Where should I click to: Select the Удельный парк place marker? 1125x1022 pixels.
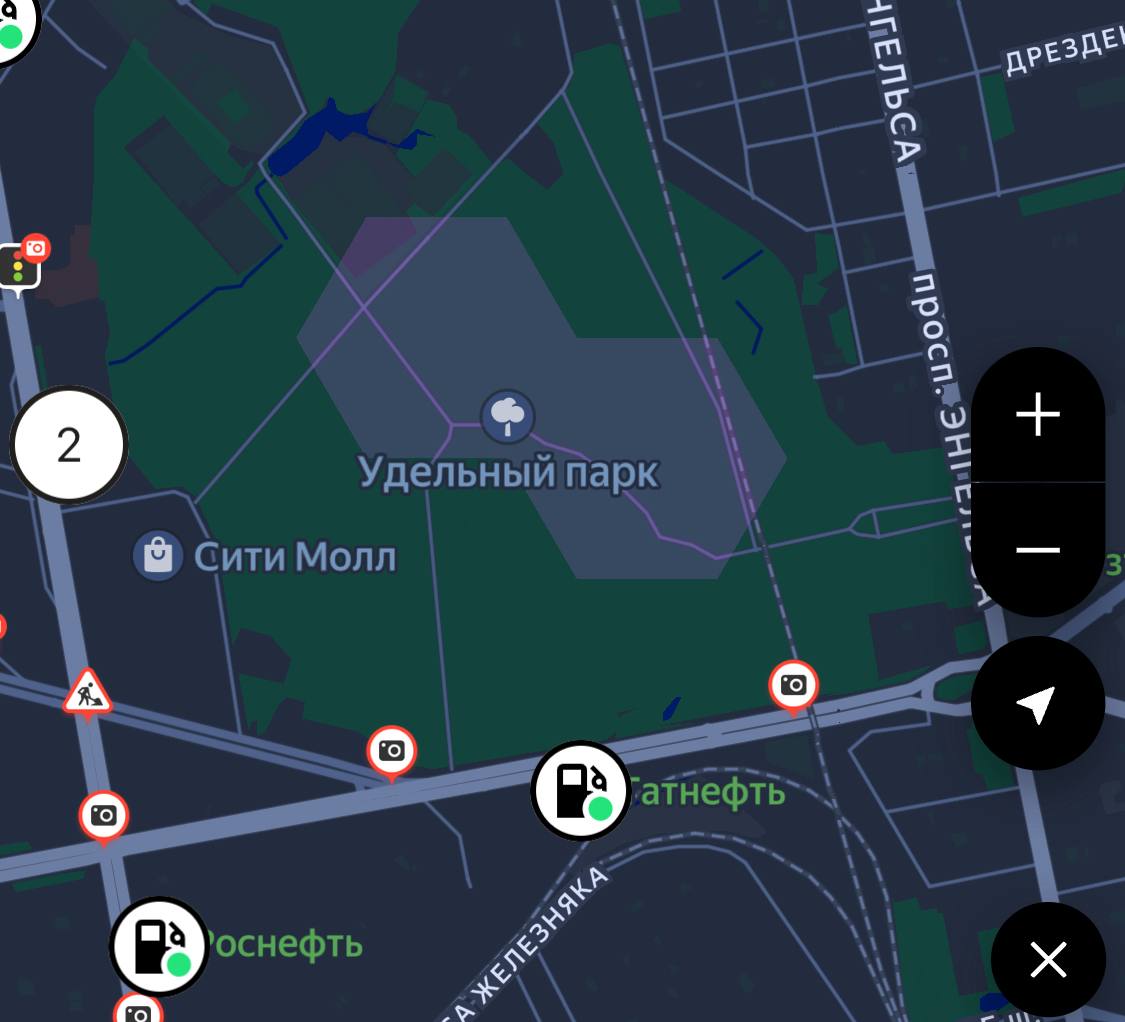[x=508, y=417]
